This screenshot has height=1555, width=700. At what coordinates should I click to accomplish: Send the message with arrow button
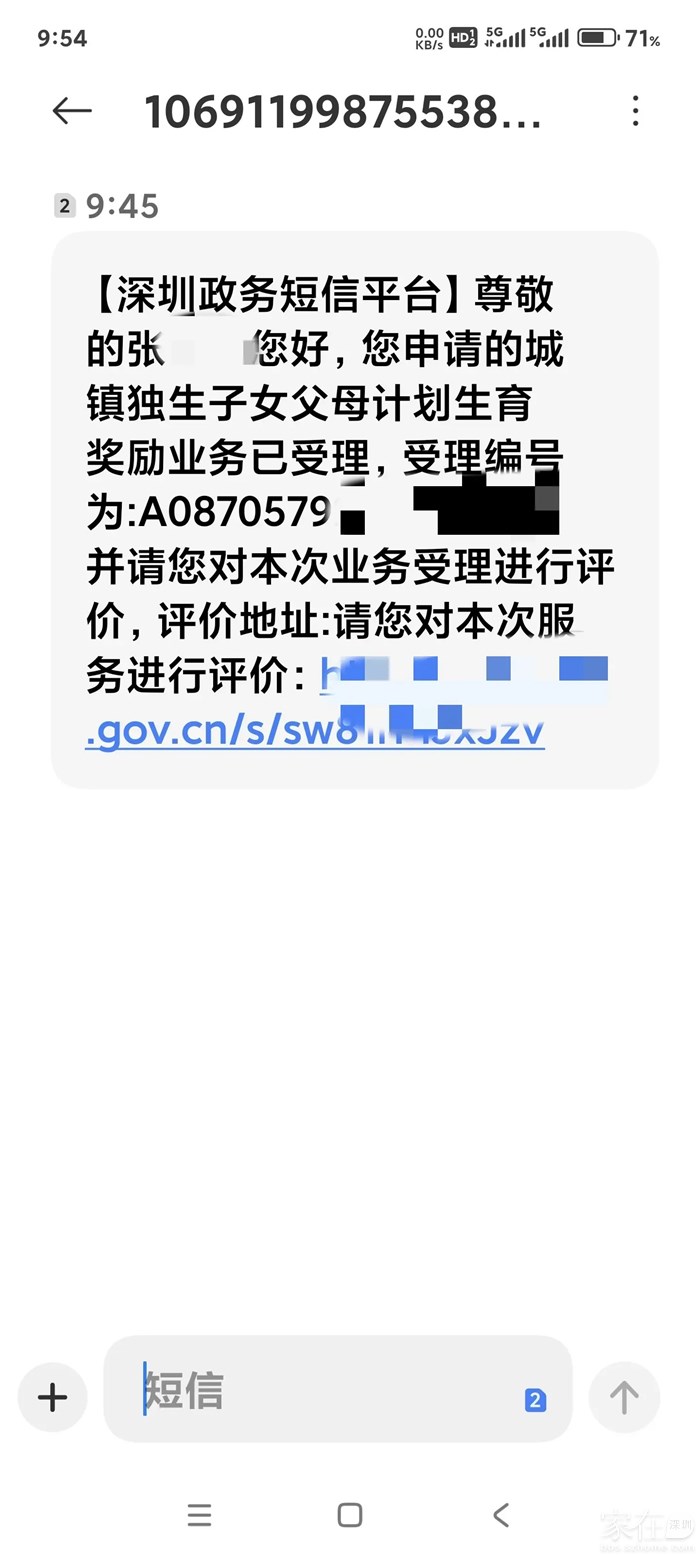pyautogui.click(x=624, y=1397)
